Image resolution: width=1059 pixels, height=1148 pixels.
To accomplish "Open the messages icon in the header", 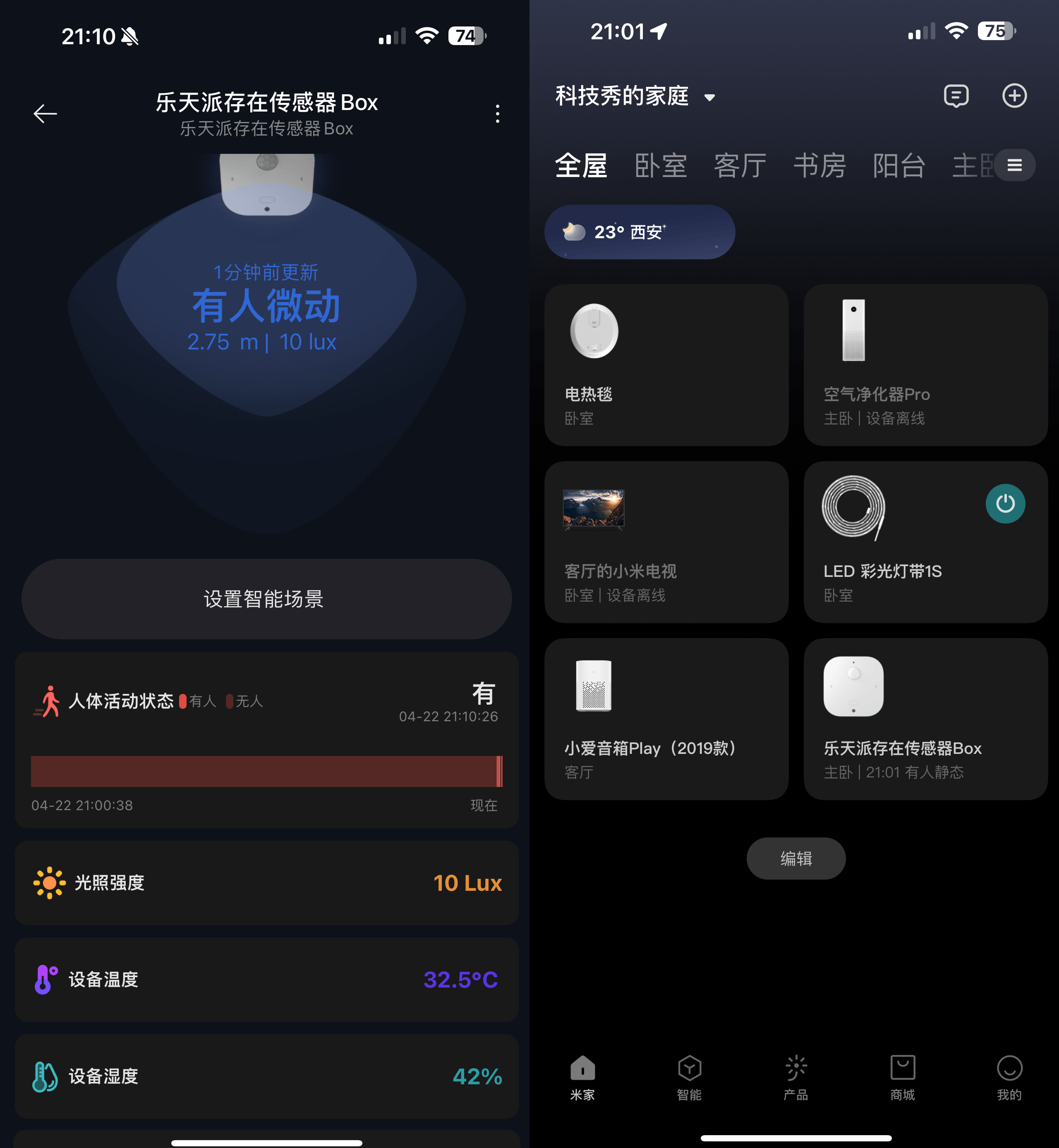I will tap(956, 96).
